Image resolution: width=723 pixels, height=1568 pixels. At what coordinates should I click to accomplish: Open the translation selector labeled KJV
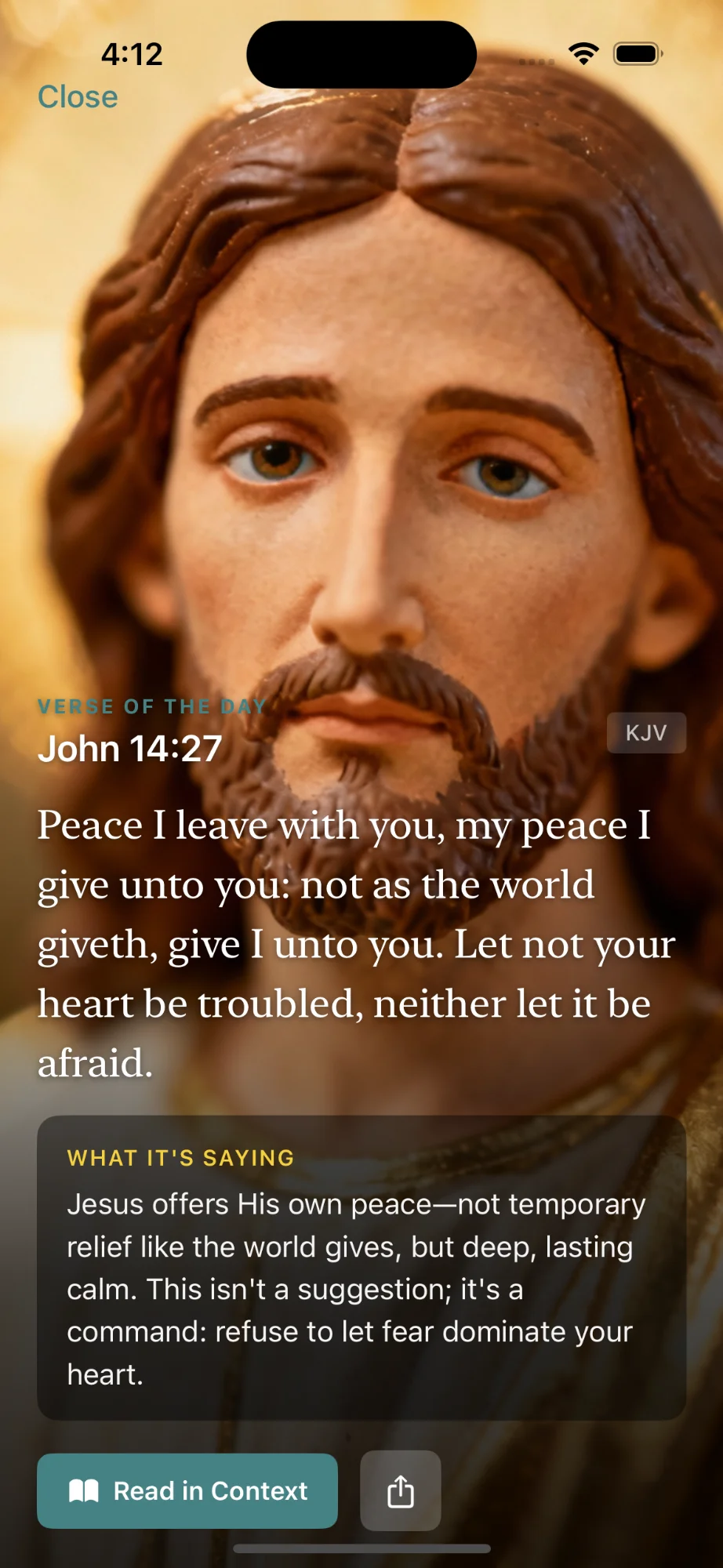tap(646, 732)
